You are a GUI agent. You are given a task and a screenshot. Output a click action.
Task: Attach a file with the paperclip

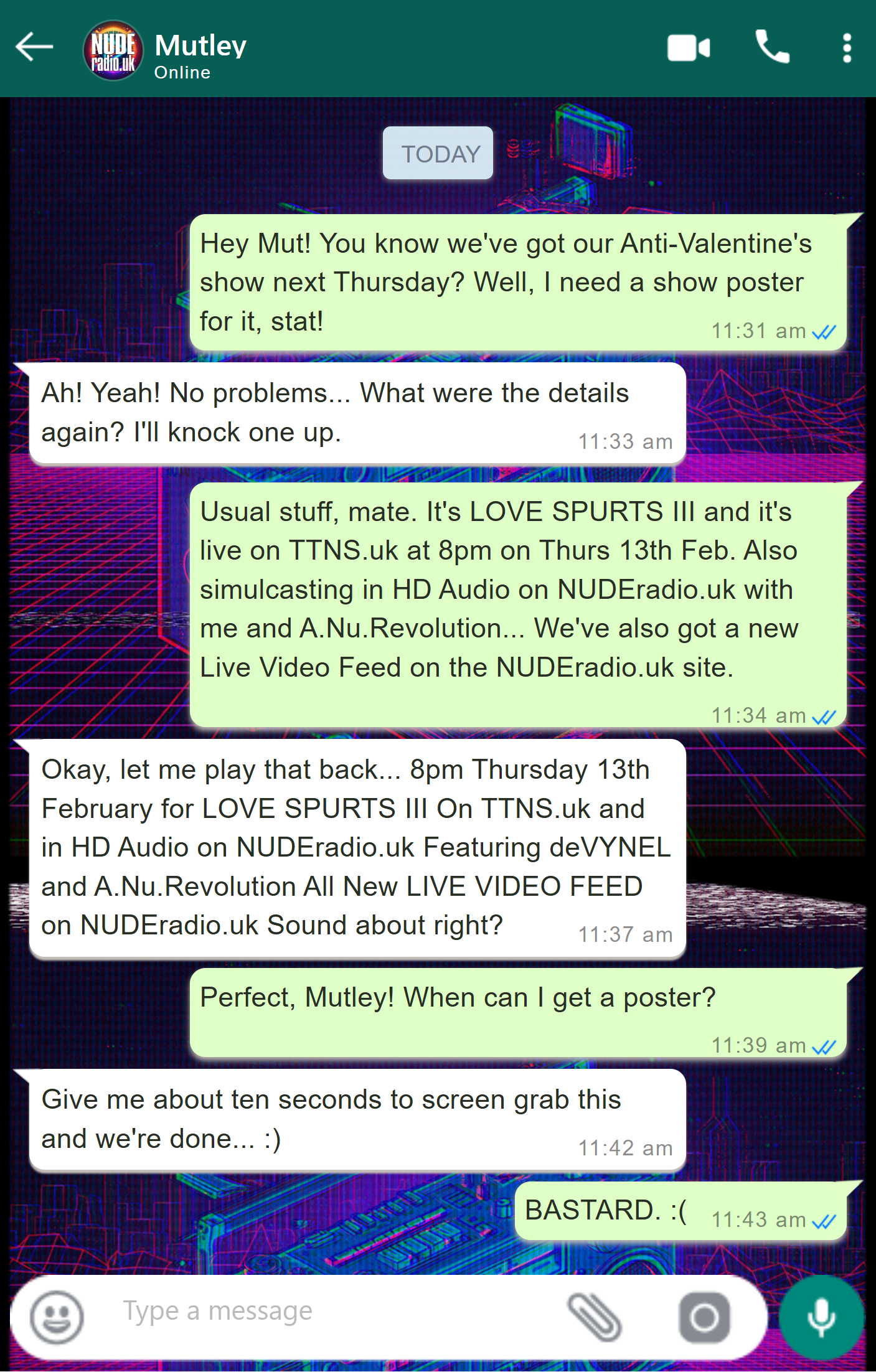point(594,1317)
